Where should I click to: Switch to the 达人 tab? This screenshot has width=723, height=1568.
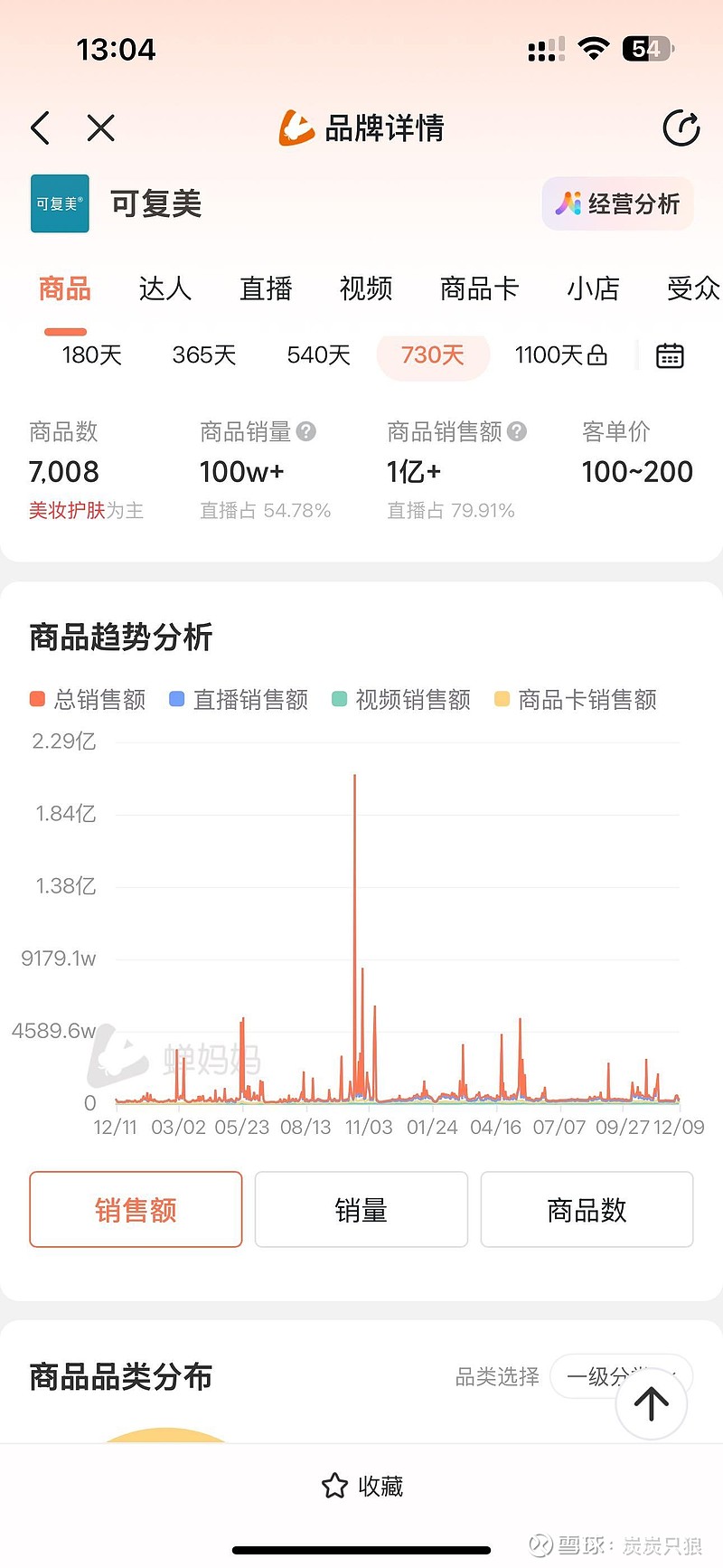(x=164, y=288)
